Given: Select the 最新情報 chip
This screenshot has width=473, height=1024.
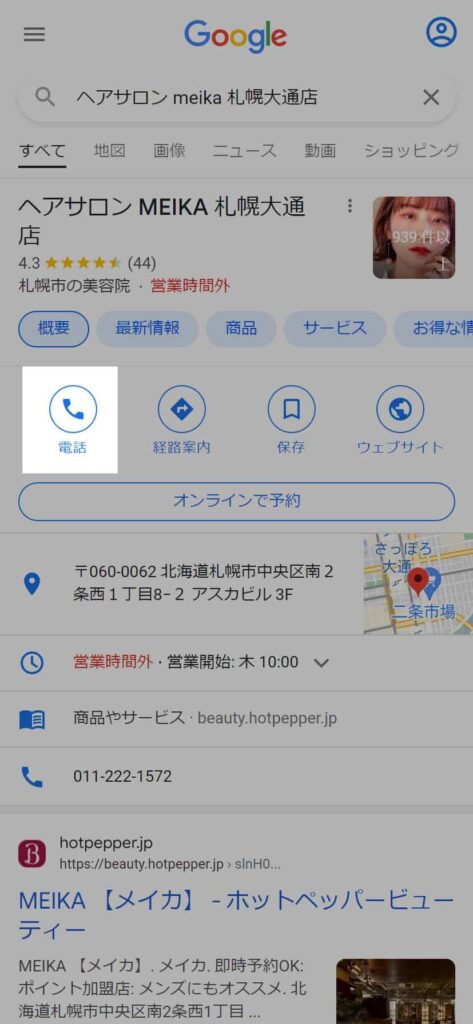Looking at the screenshot, I should [148, 328].
